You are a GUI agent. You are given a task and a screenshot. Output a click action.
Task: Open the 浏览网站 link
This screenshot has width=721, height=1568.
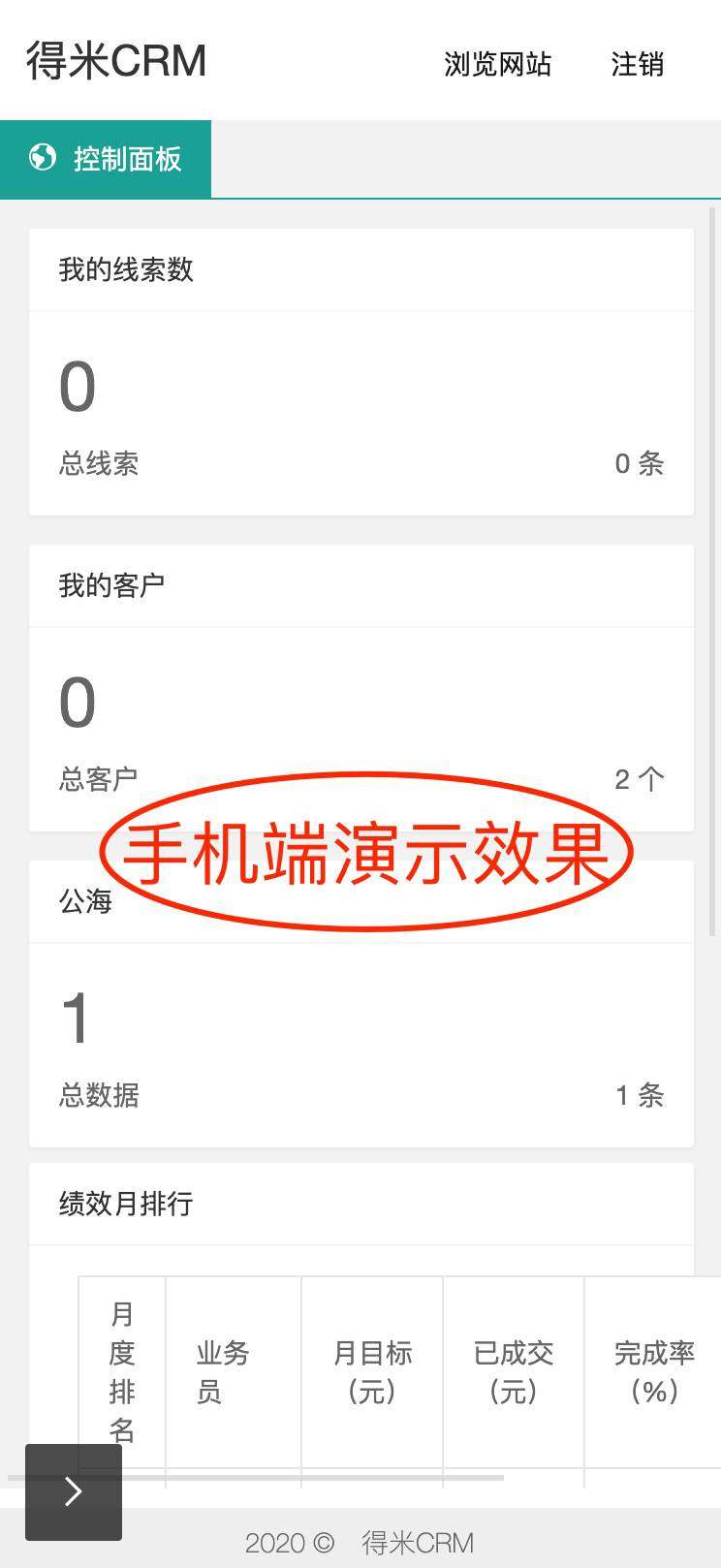click(x=497, y=64)
